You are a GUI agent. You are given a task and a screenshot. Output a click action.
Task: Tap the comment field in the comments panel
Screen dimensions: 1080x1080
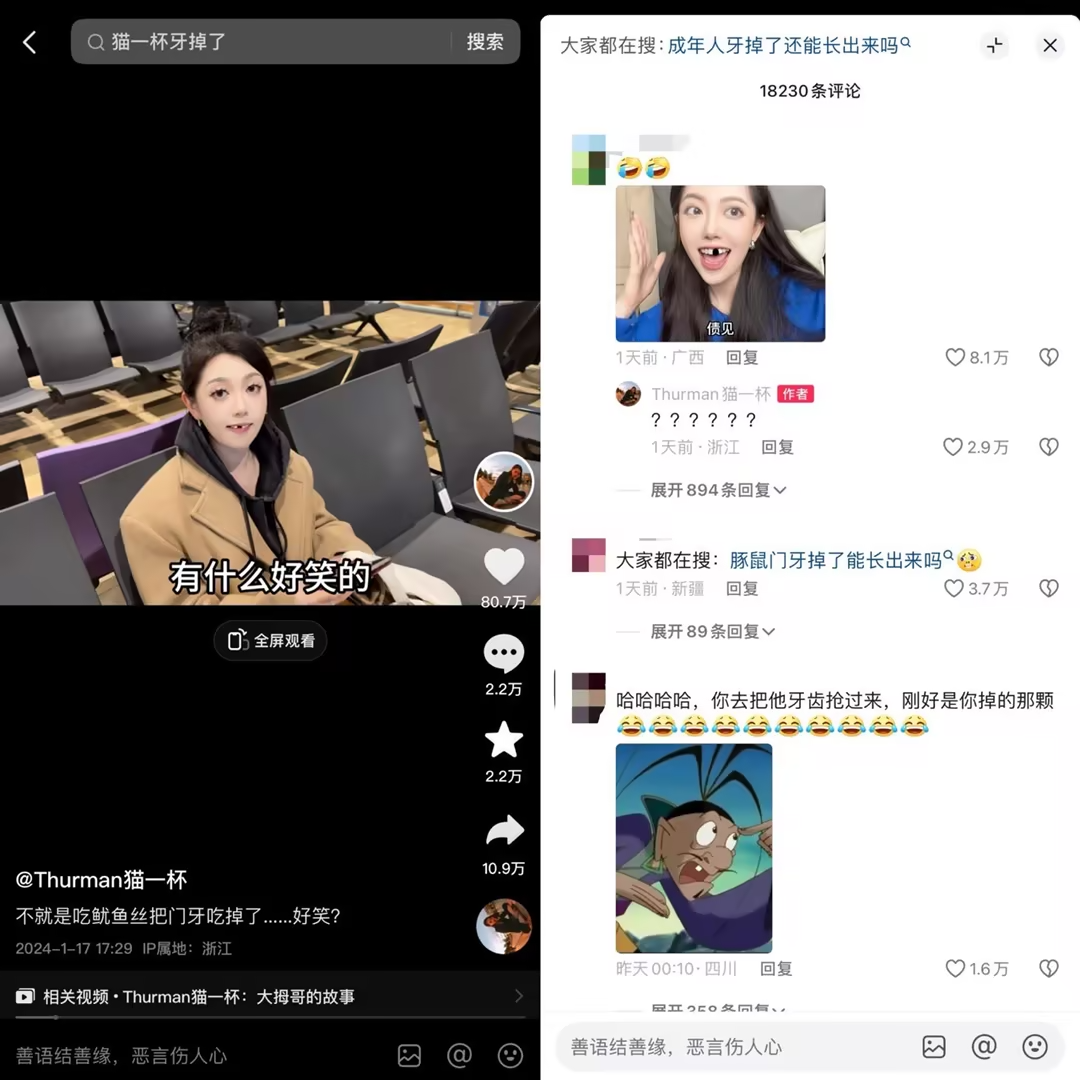point(730,1047)
